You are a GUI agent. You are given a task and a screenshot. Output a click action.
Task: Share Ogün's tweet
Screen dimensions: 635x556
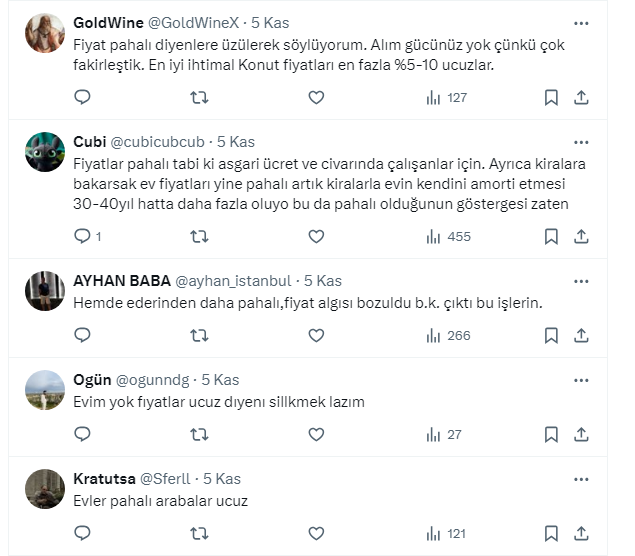(581, 434)
